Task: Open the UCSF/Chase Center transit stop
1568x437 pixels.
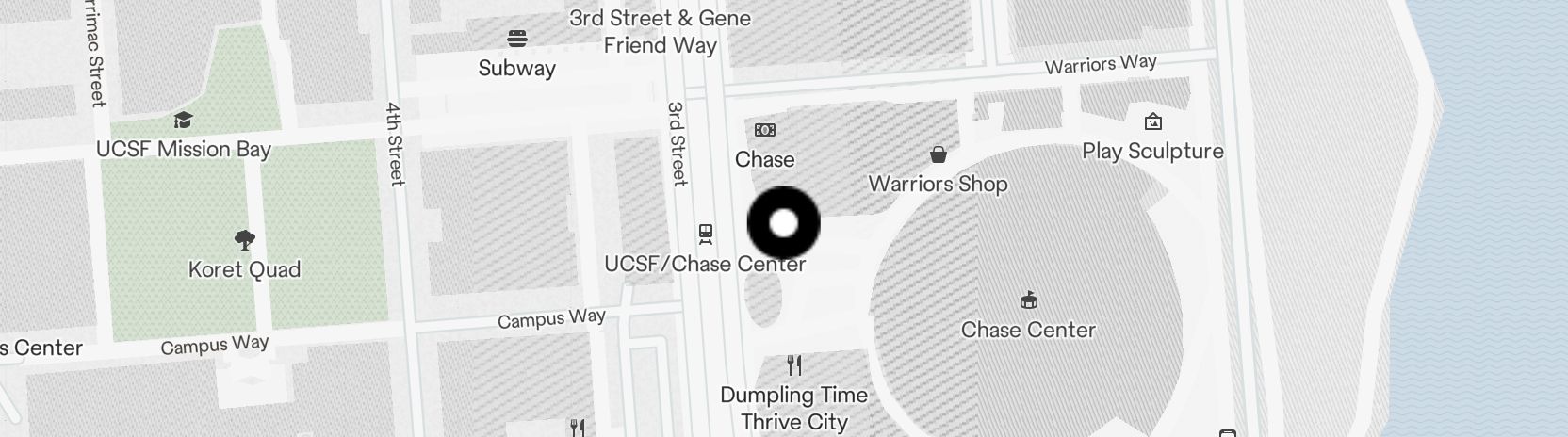Action: coord(705,233)
